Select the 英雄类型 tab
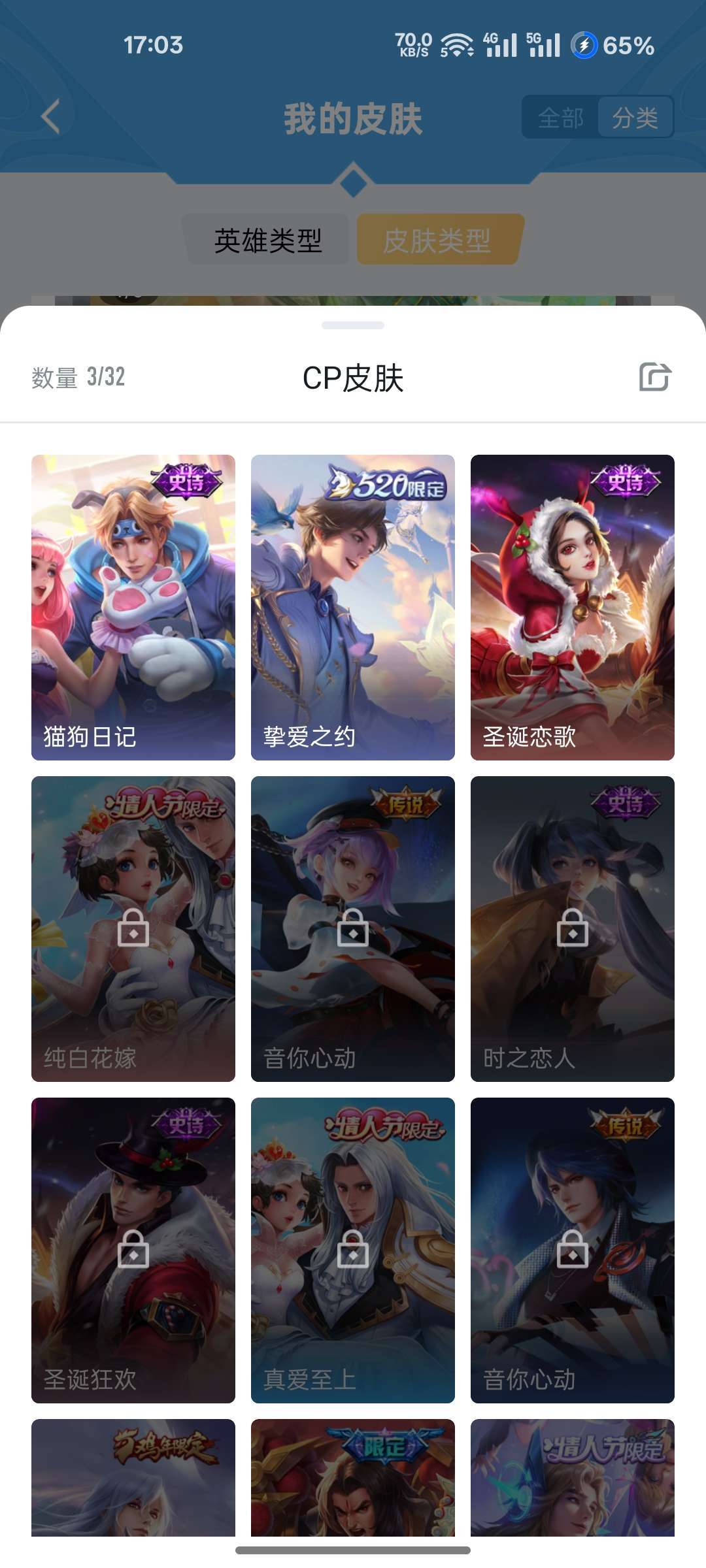The image size is (706, 1568). 267,240
